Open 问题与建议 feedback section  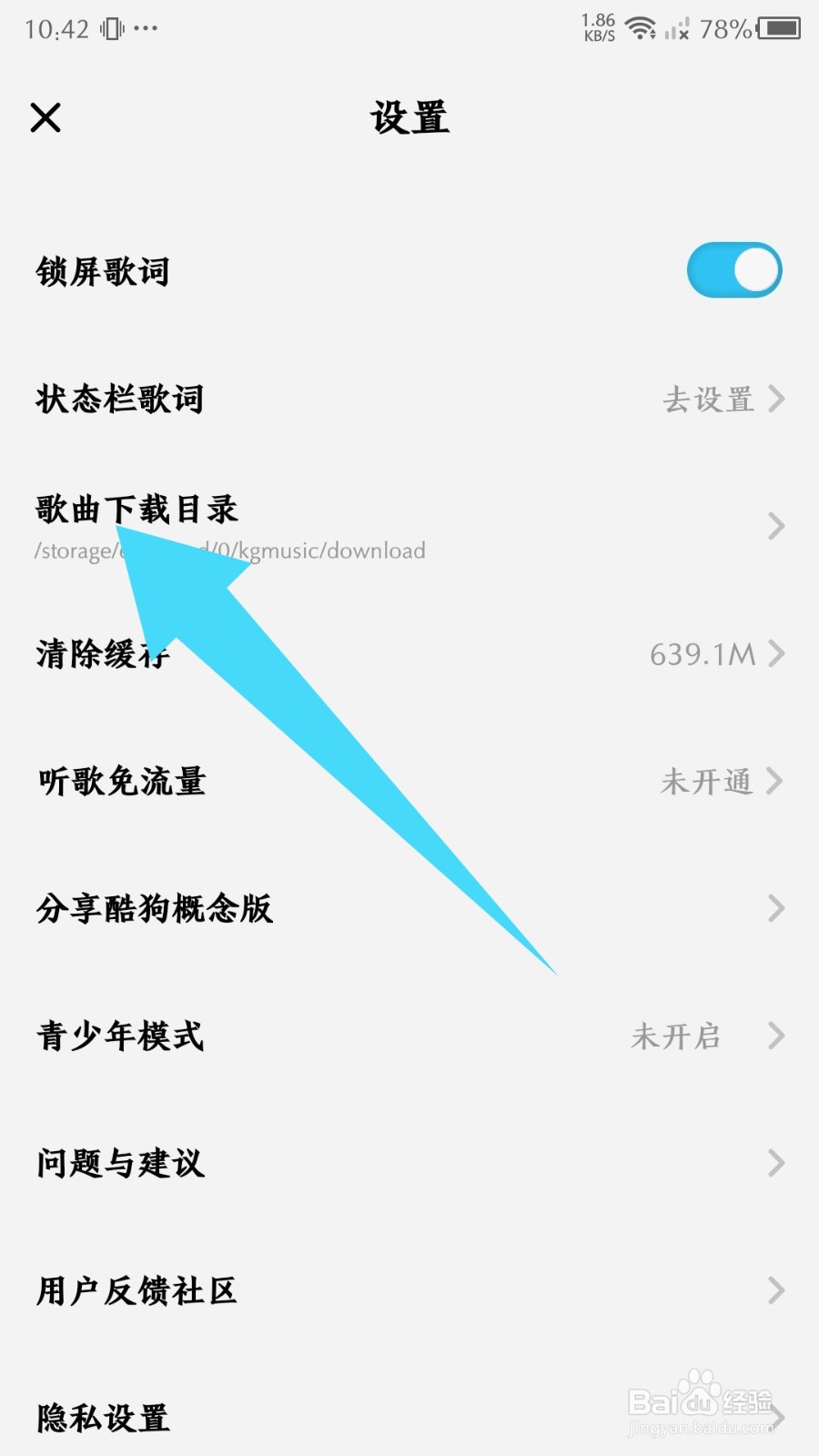click(121, 1163)
